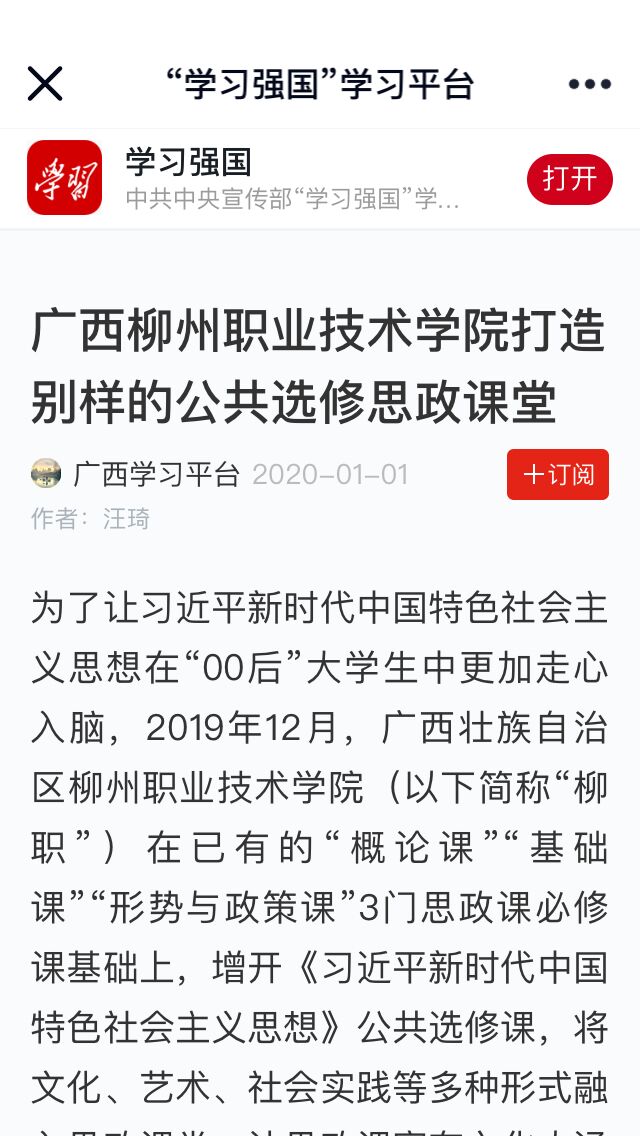Tap 打开 to open the app
Image resolution: width=640 pixels, height=1136 pixels.
[569, 179]
